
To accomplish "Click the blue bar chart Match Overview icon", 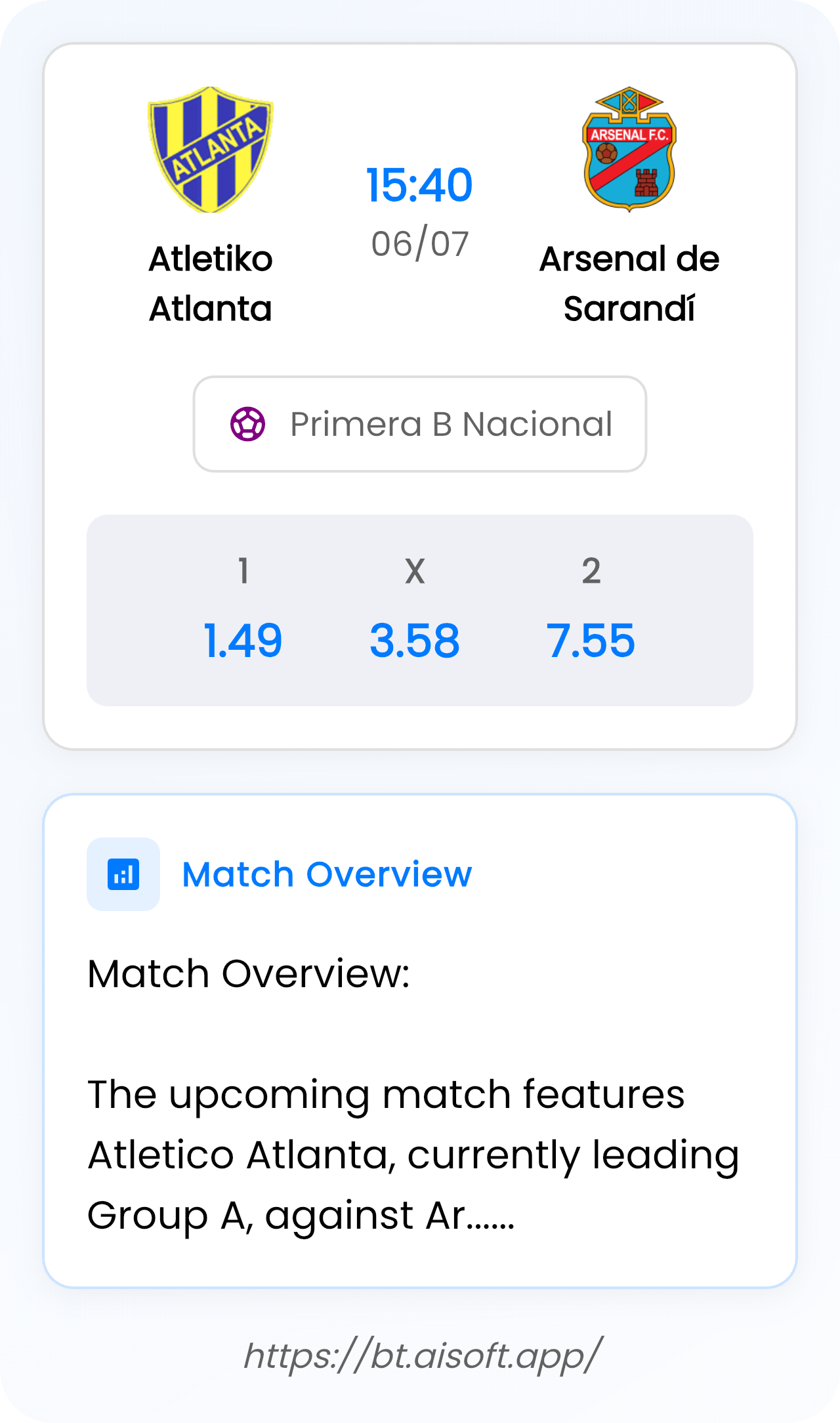I will 123,873.
